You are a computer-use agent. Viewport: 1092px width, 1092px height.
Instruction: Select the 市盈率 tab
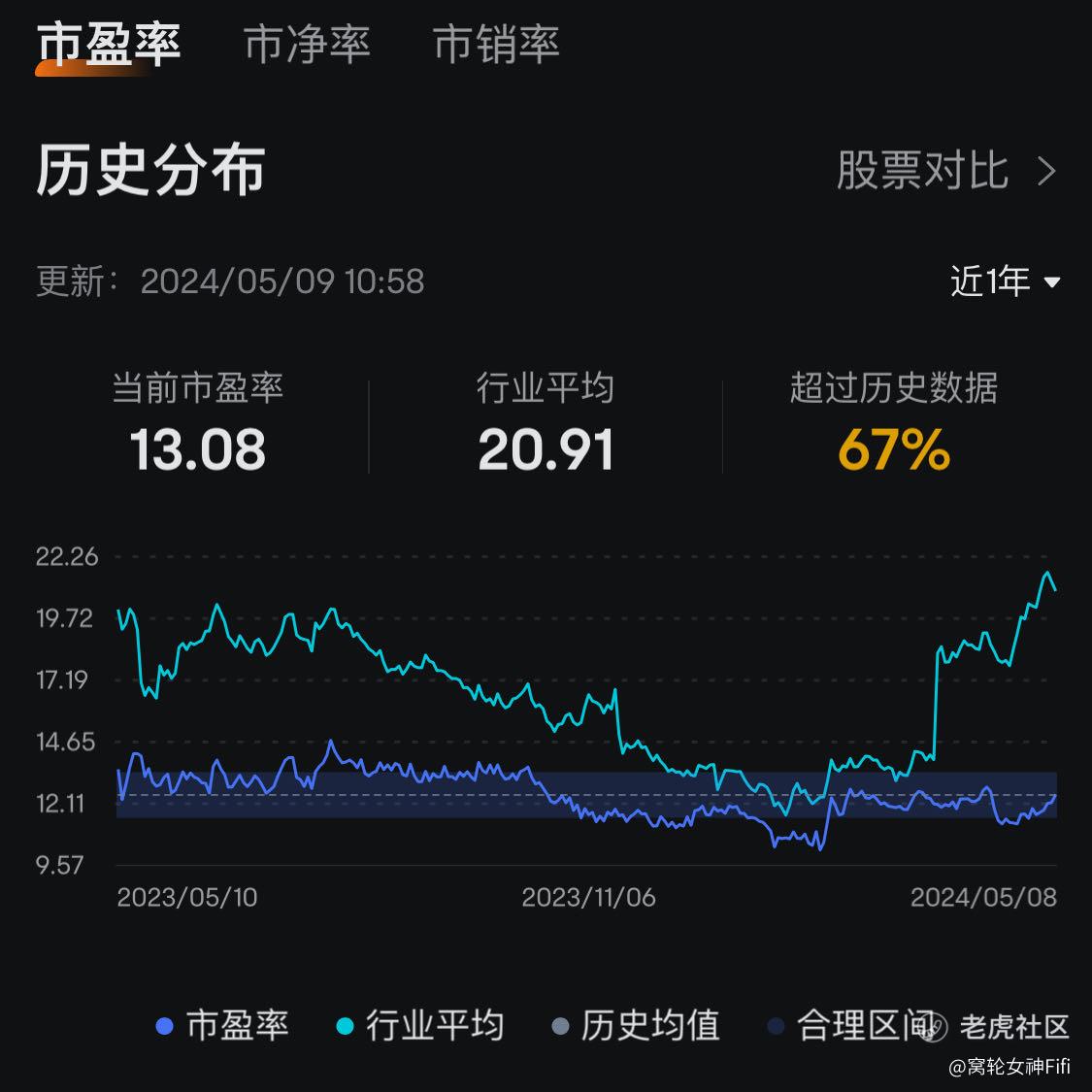click(x=109, y=45)
